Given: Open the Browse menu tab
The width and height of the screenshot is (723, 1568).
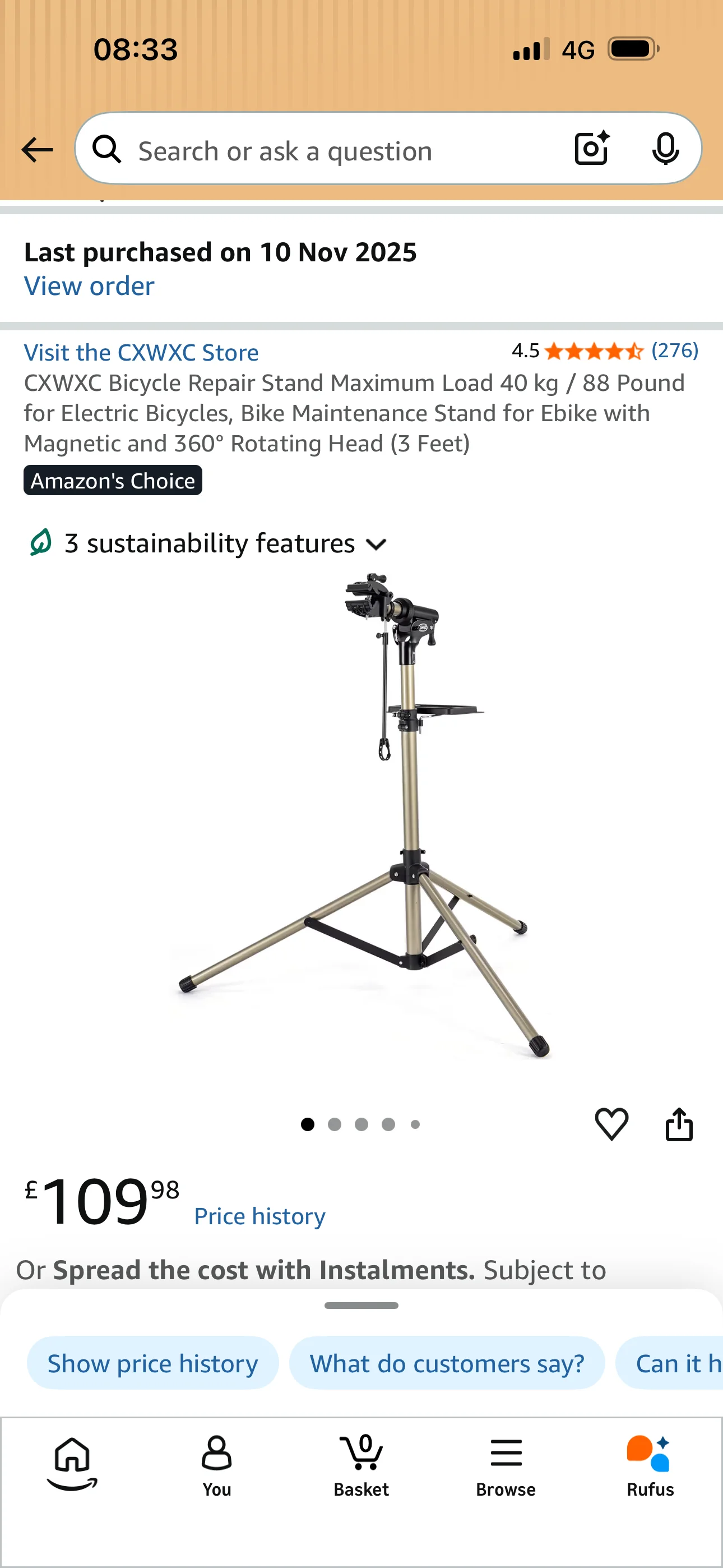Looking at the screenshot, I should coord(506,1466).
